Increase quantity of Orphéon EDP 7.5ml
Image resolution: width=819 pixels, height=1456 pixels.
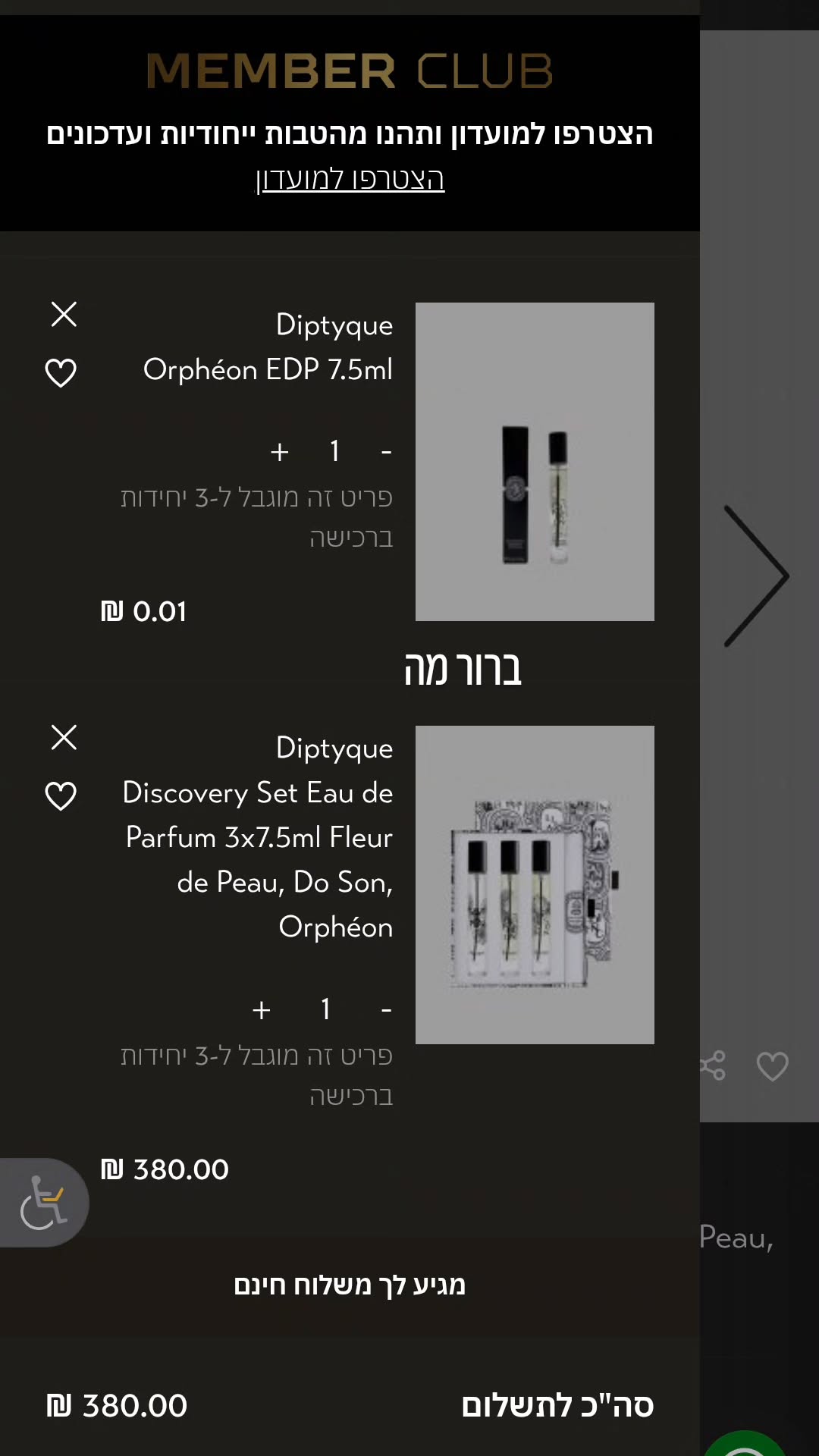280,452
